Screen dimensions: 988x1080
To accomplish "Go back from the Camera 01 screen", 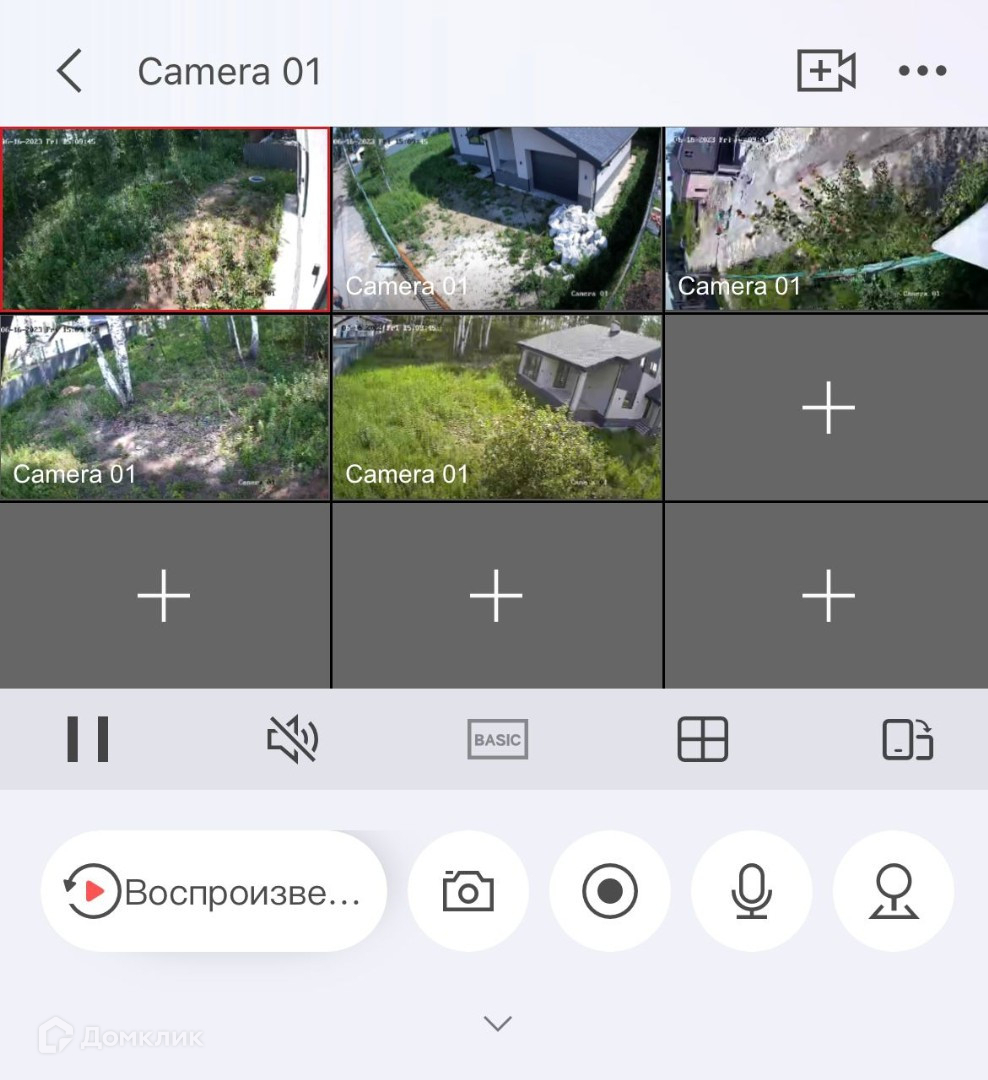I will [x=70, y=70].
